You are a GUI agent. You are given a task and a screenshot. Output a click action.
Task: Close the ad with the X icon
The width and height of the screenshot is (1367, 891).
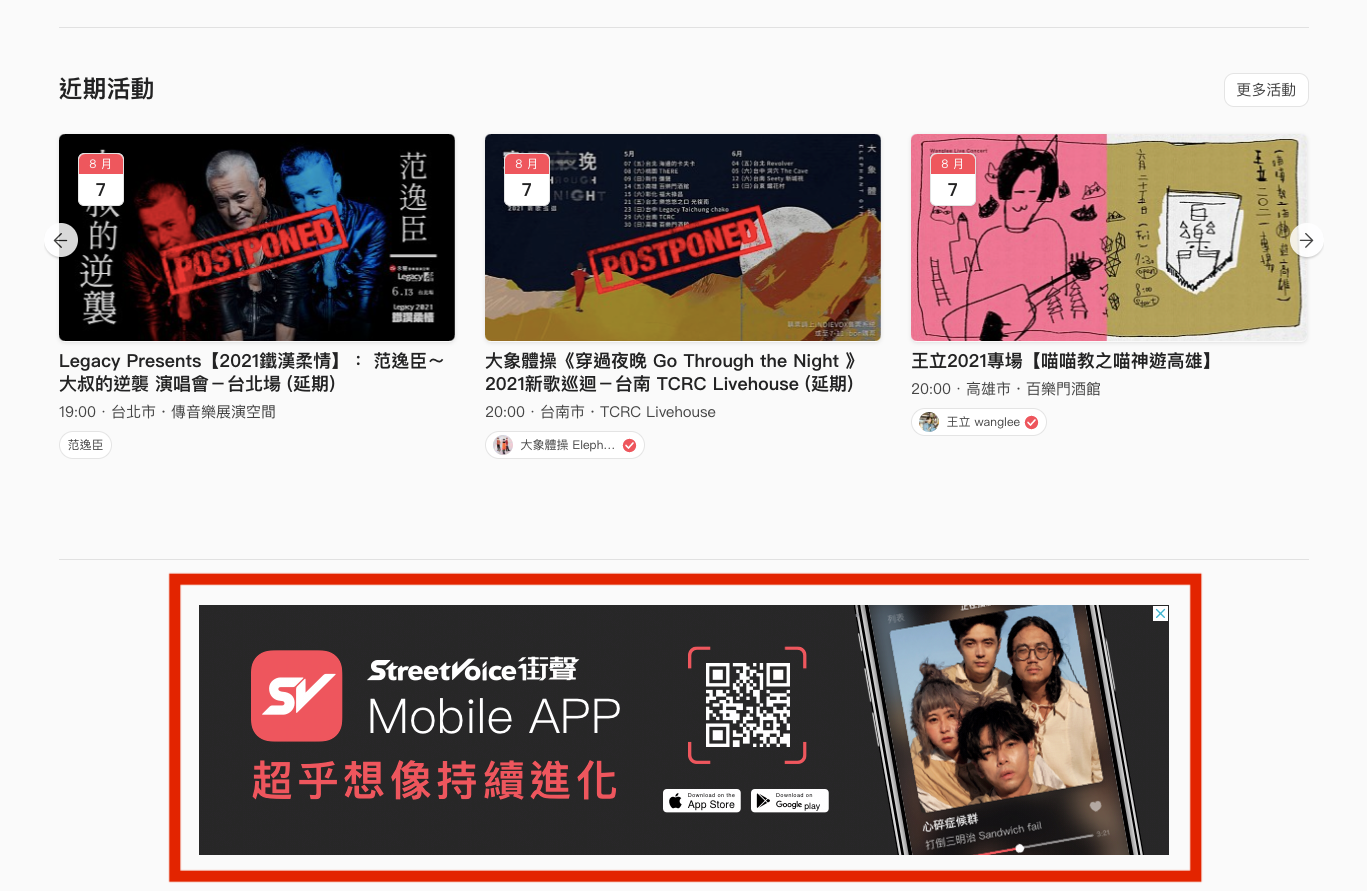point(1160,614)
